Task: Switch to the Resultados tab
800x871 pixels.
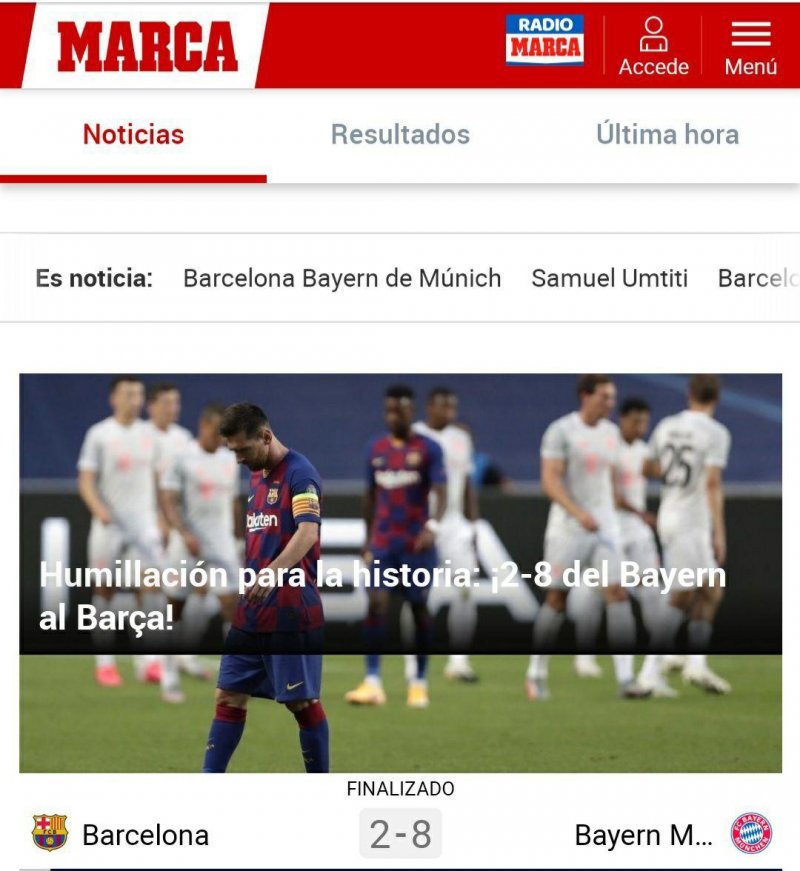Action: tap(400, 135)
